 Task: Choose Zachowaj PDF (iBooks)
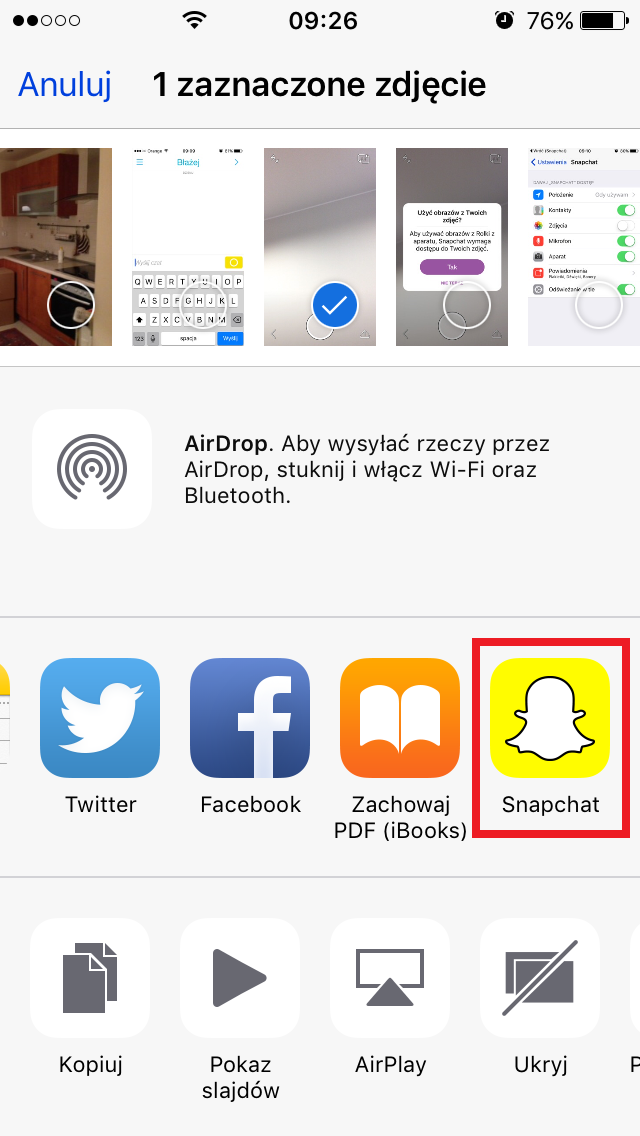pos(400,718)
